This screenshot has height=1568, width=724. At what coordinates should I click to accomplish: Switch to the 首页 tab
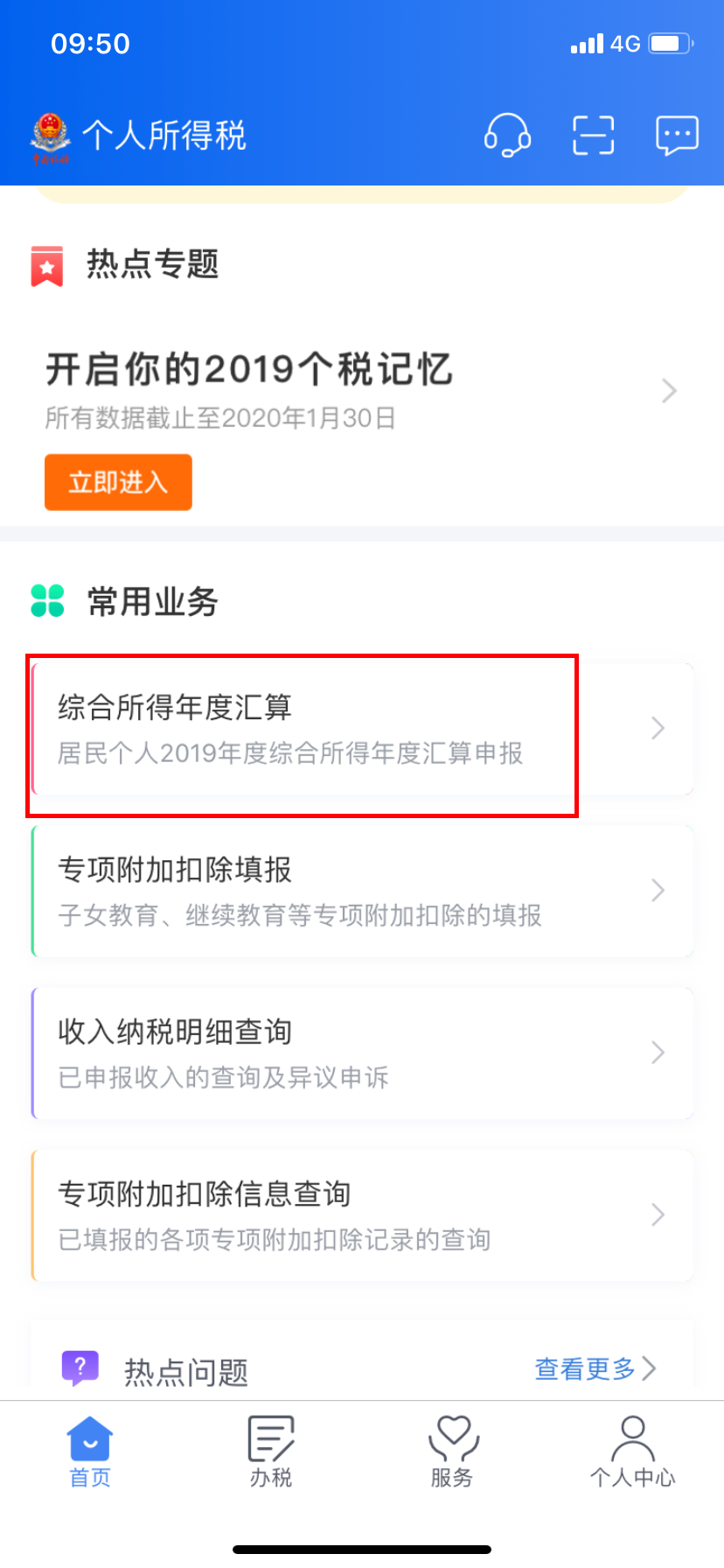(90, 1452)
